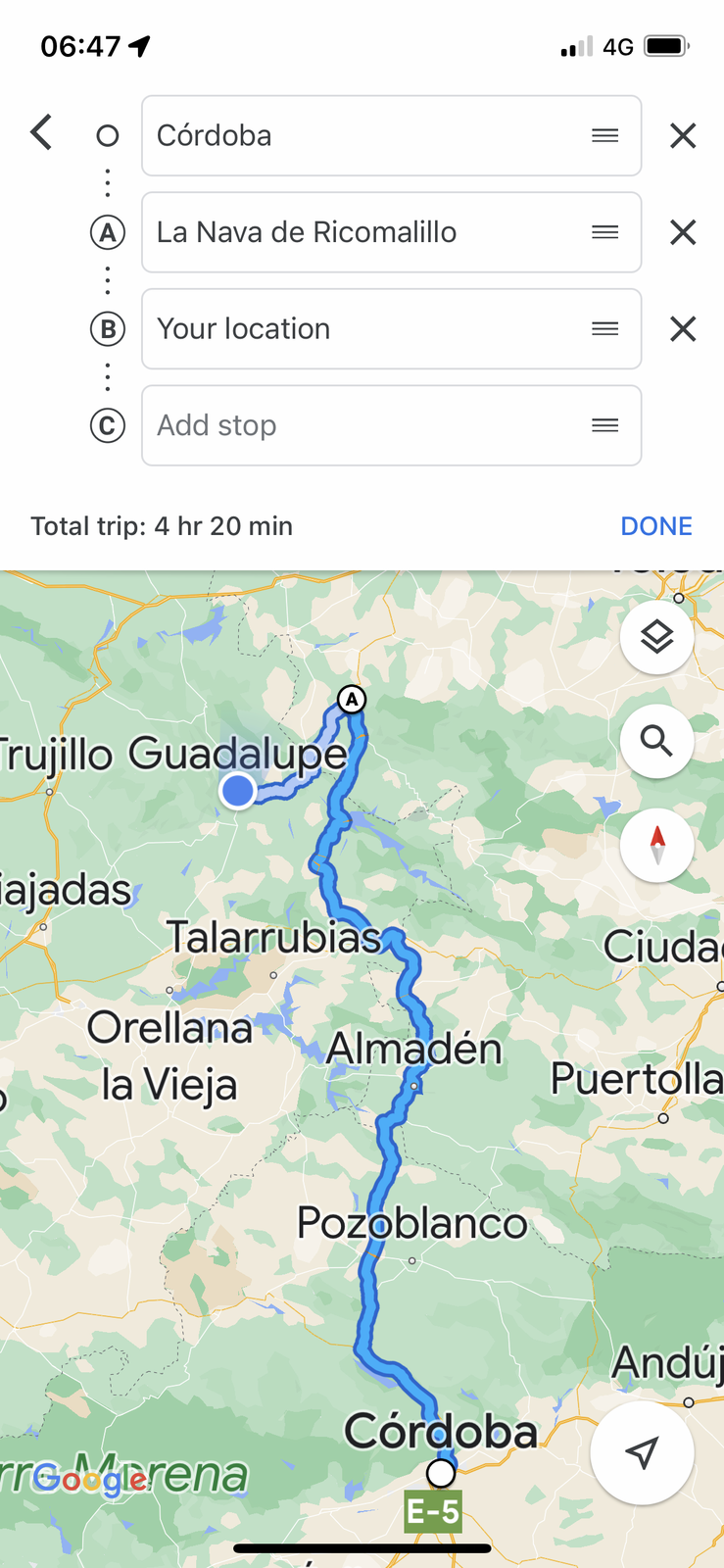Go back from the route editor
The height and width of the screenshot is (1568, 724).
(41, 132)
